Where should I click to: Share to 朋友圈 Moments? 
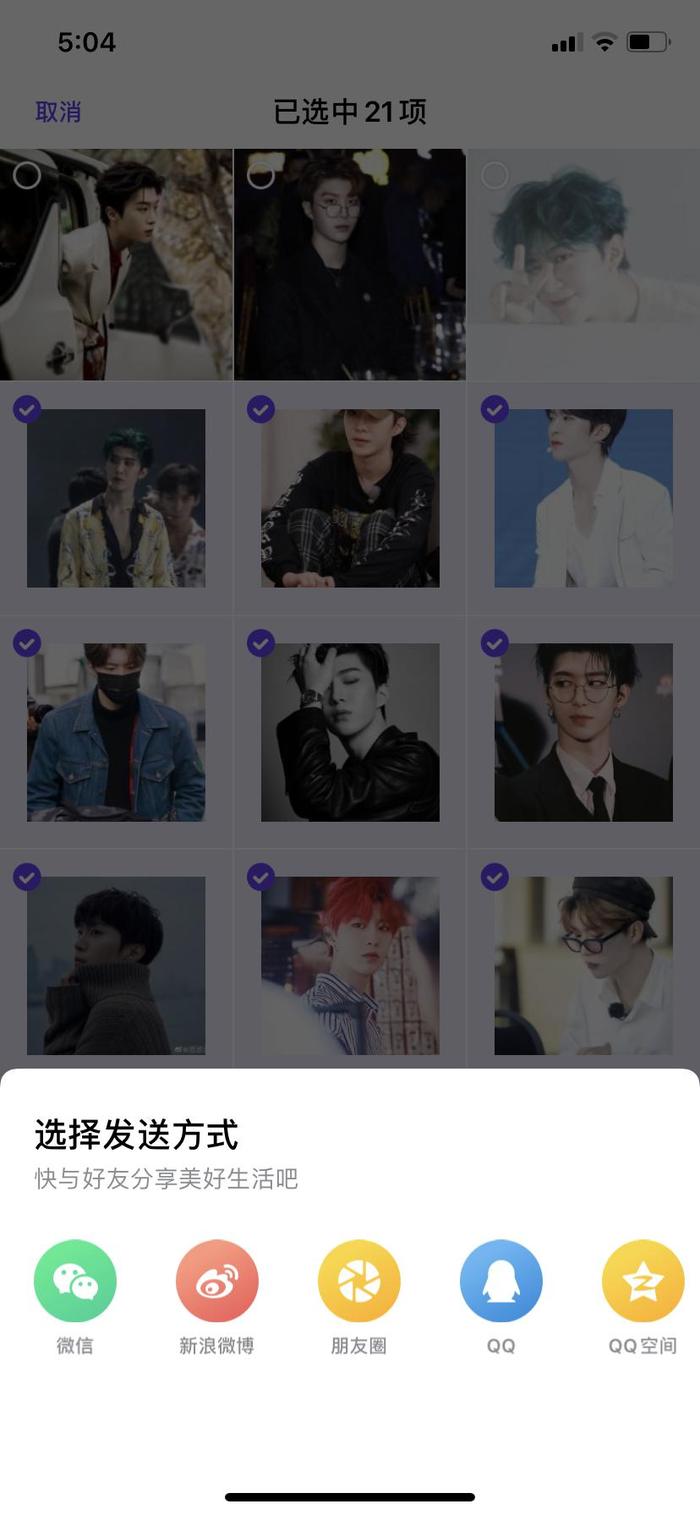(359, 1281)
